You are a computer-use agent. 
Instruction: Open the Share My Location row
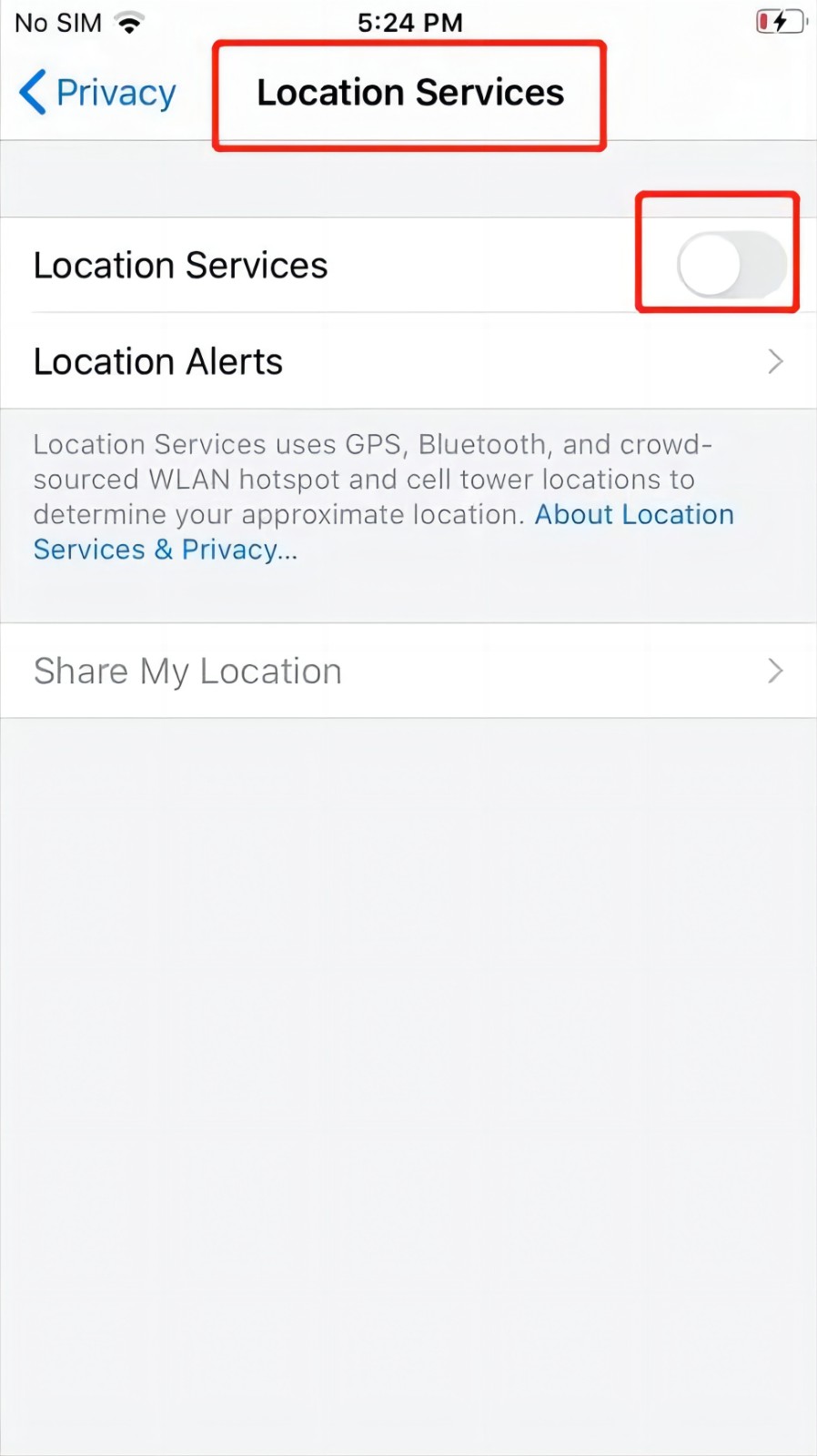point(408,671)
